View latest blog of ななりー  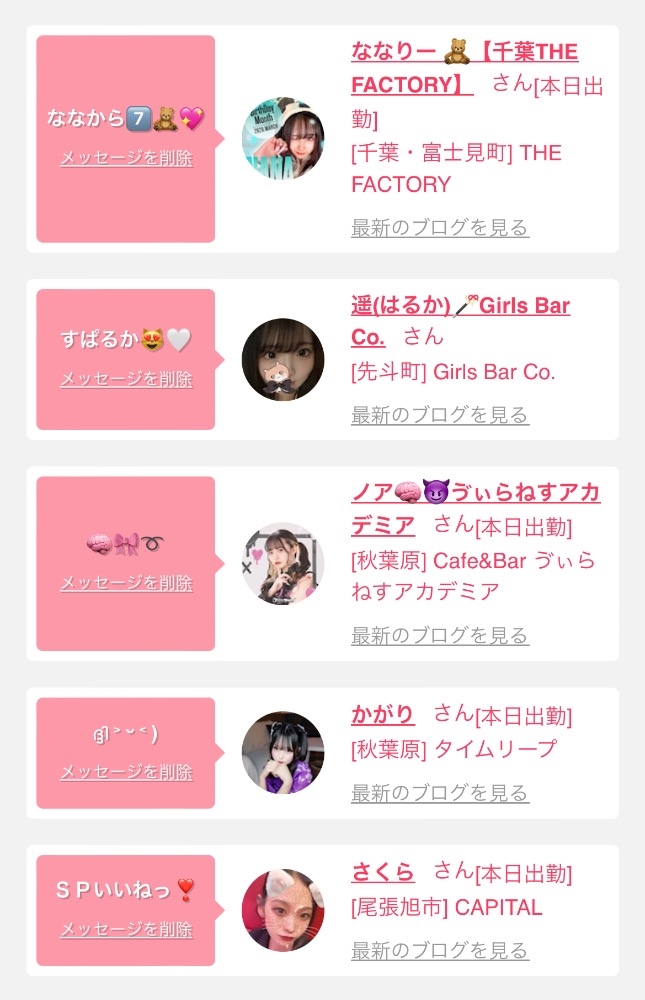click(440, 228)
